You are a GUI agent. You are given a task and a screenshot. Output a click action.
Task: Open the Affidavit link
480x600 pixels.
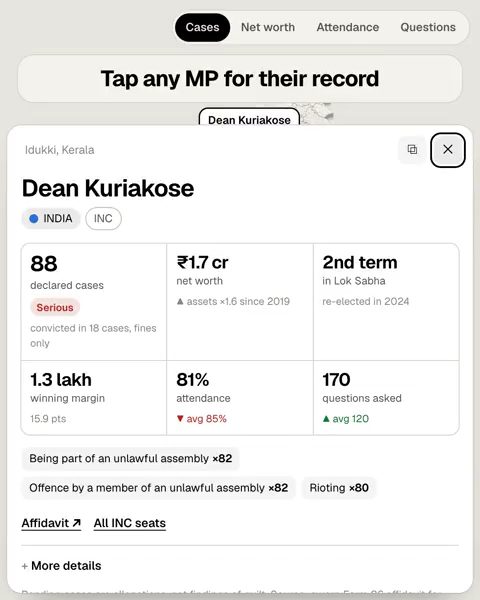tap(51, 523)
